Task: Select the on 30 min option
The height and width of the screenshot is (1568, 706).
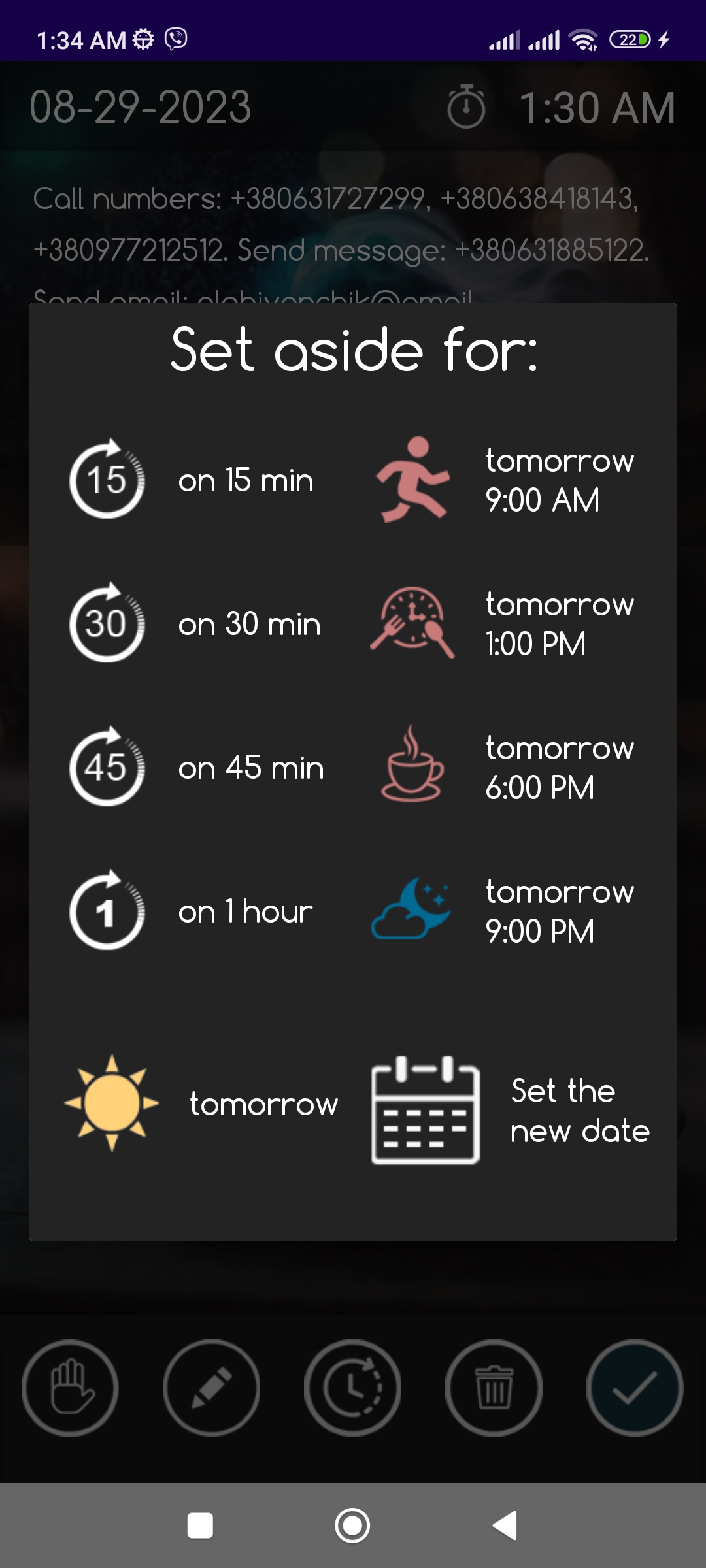Action: (195, 623)
